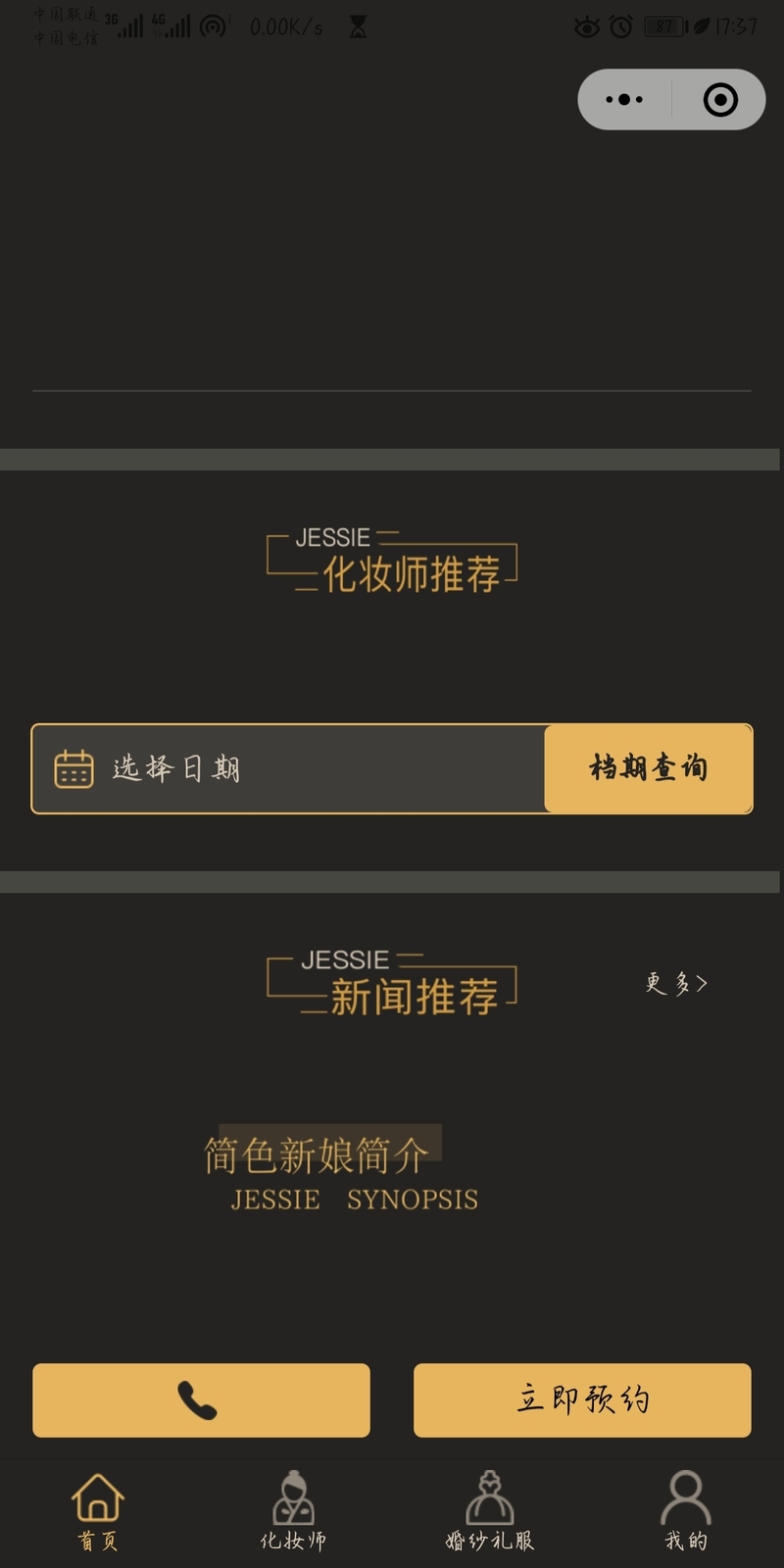Open the 我的 tab
The width and height of the screenshot is (784, 1568).
pos(685,1512)
